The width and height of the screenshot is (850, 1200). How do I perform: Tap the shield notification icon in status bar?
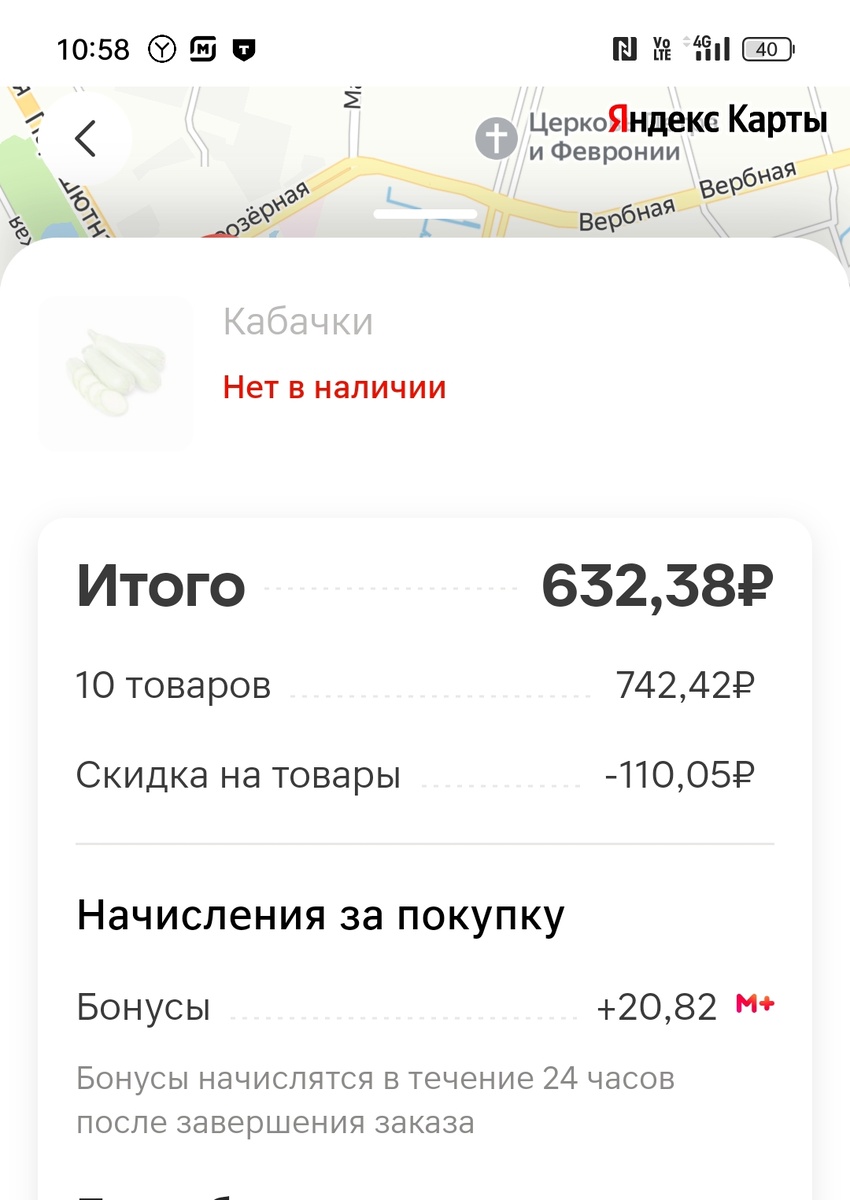click(x=244, y=47)
